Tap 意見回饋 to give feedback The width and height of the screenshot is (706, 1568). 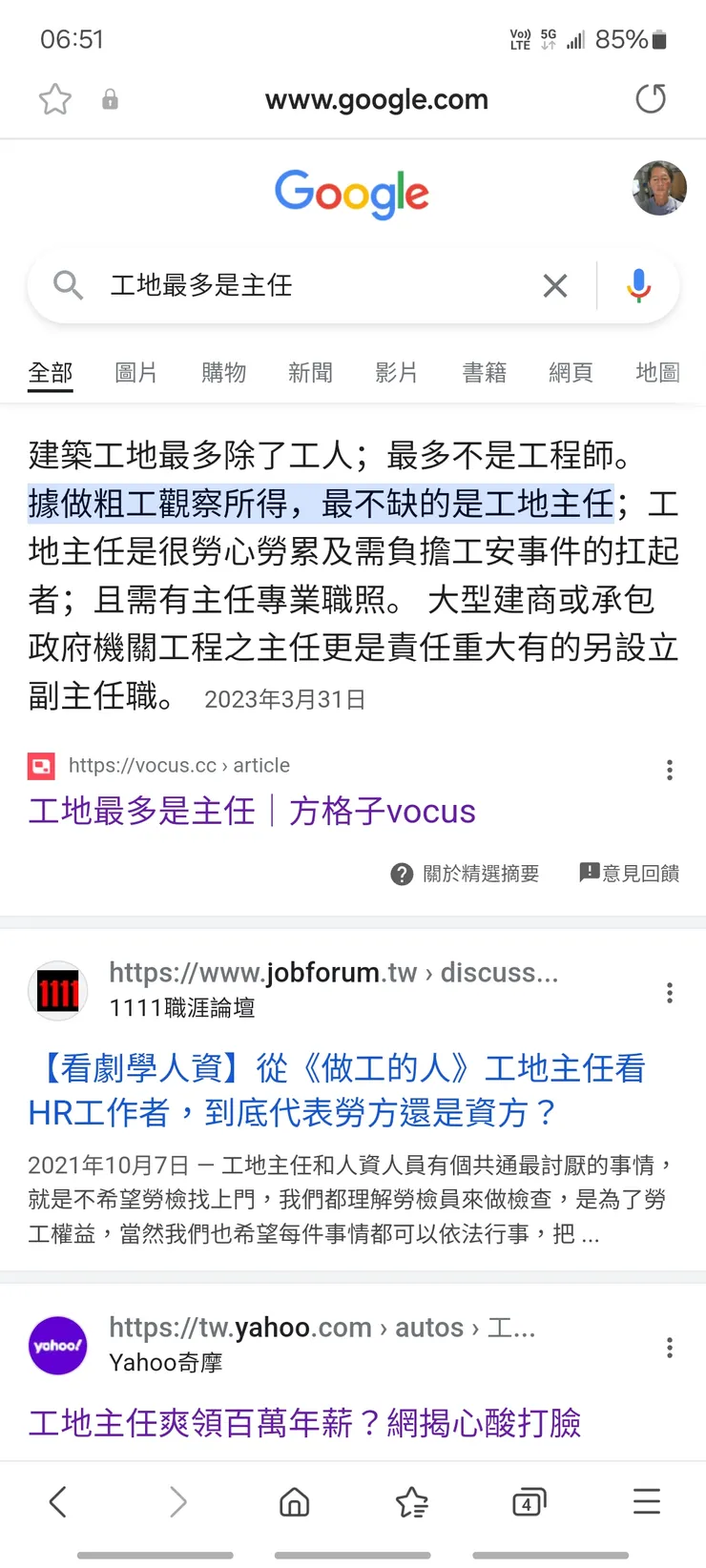click(630, 874)
